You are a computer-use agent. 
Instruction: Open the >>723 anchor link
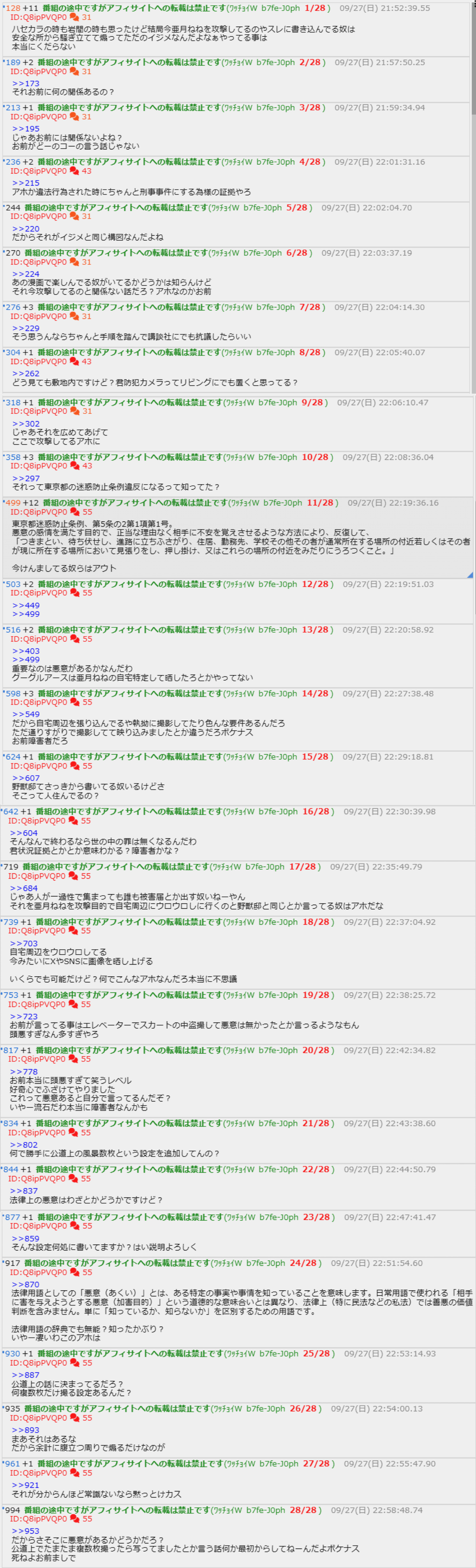click(x=24, y=1016)
